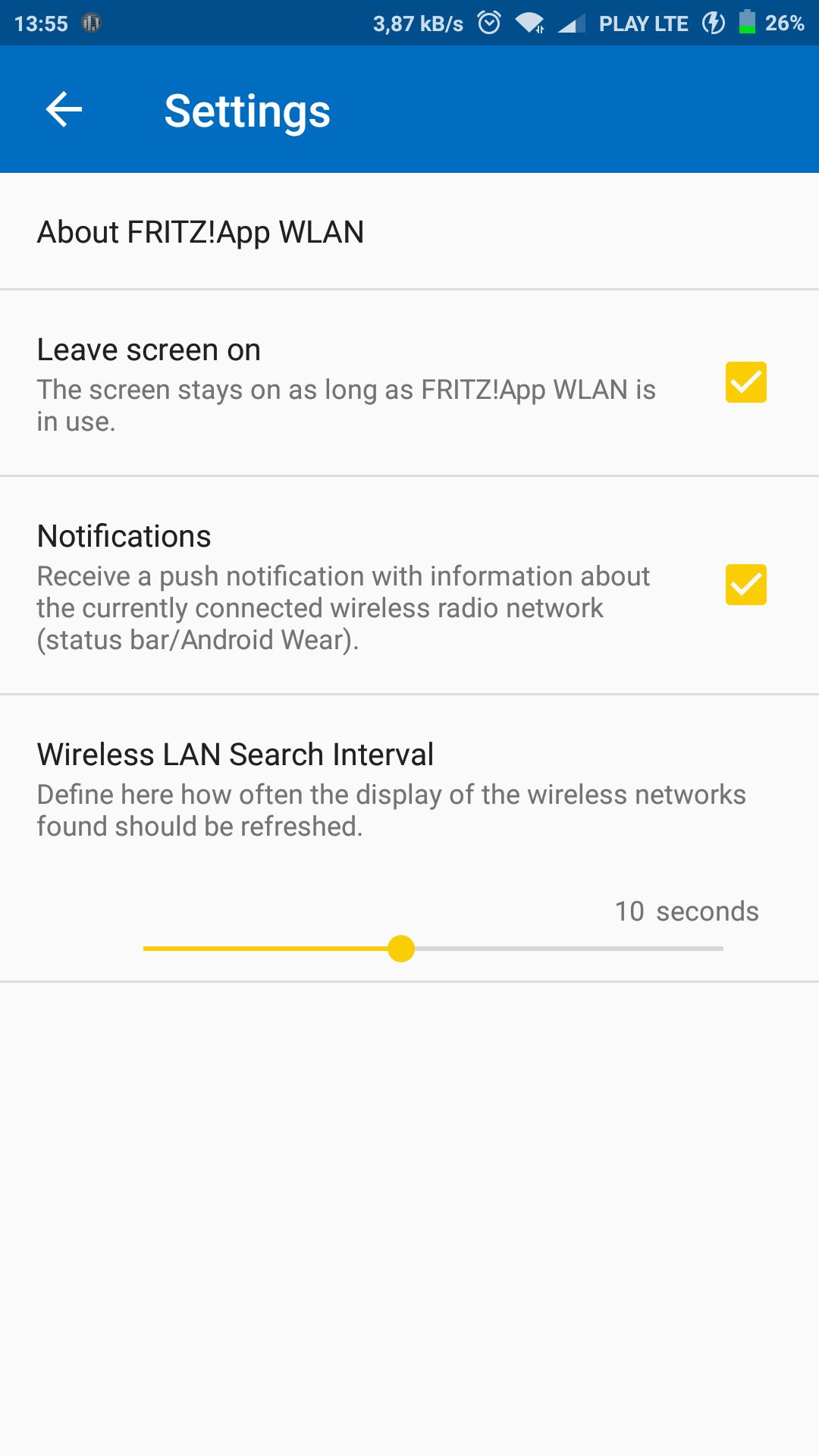This screenshot has height=1456, width=819.
Task: Disable the Notifications checkbox
Action: (x=745, y=585)
